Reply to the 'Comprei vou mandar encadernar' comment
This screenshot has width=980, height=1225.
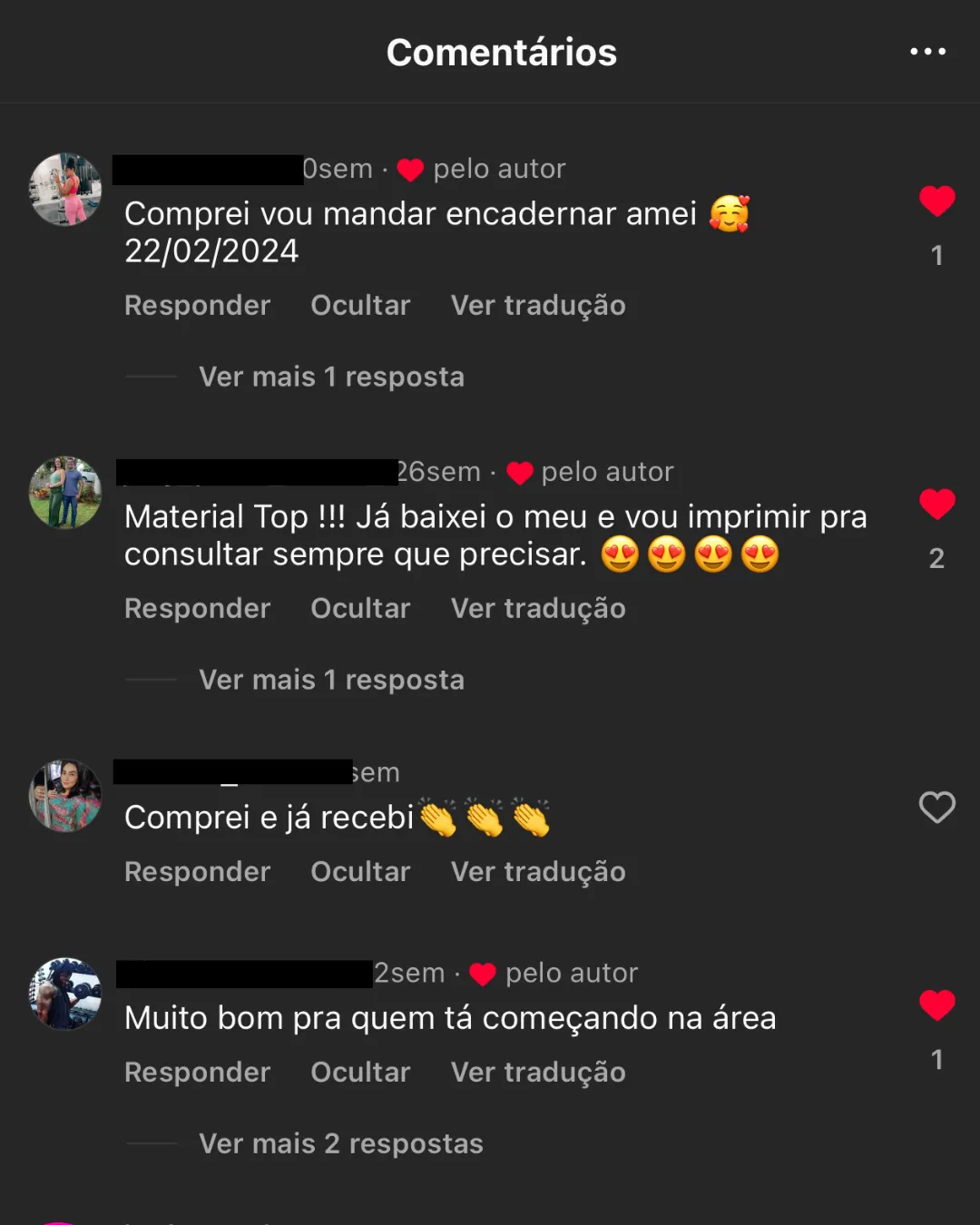pyautogui.click(x=197, y=306)
